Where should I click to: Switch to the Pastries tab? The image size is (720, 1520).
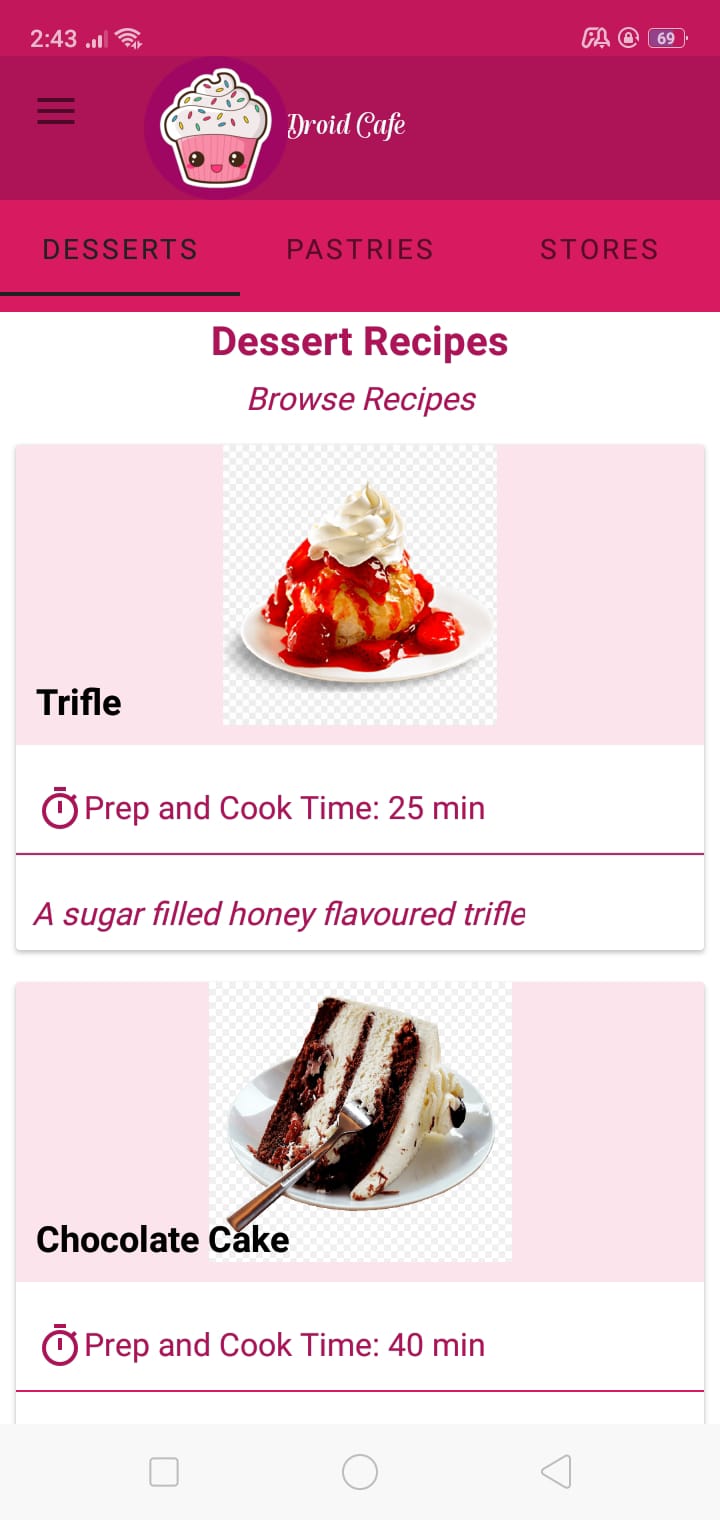pyautogui.click(x=360, y=249)
